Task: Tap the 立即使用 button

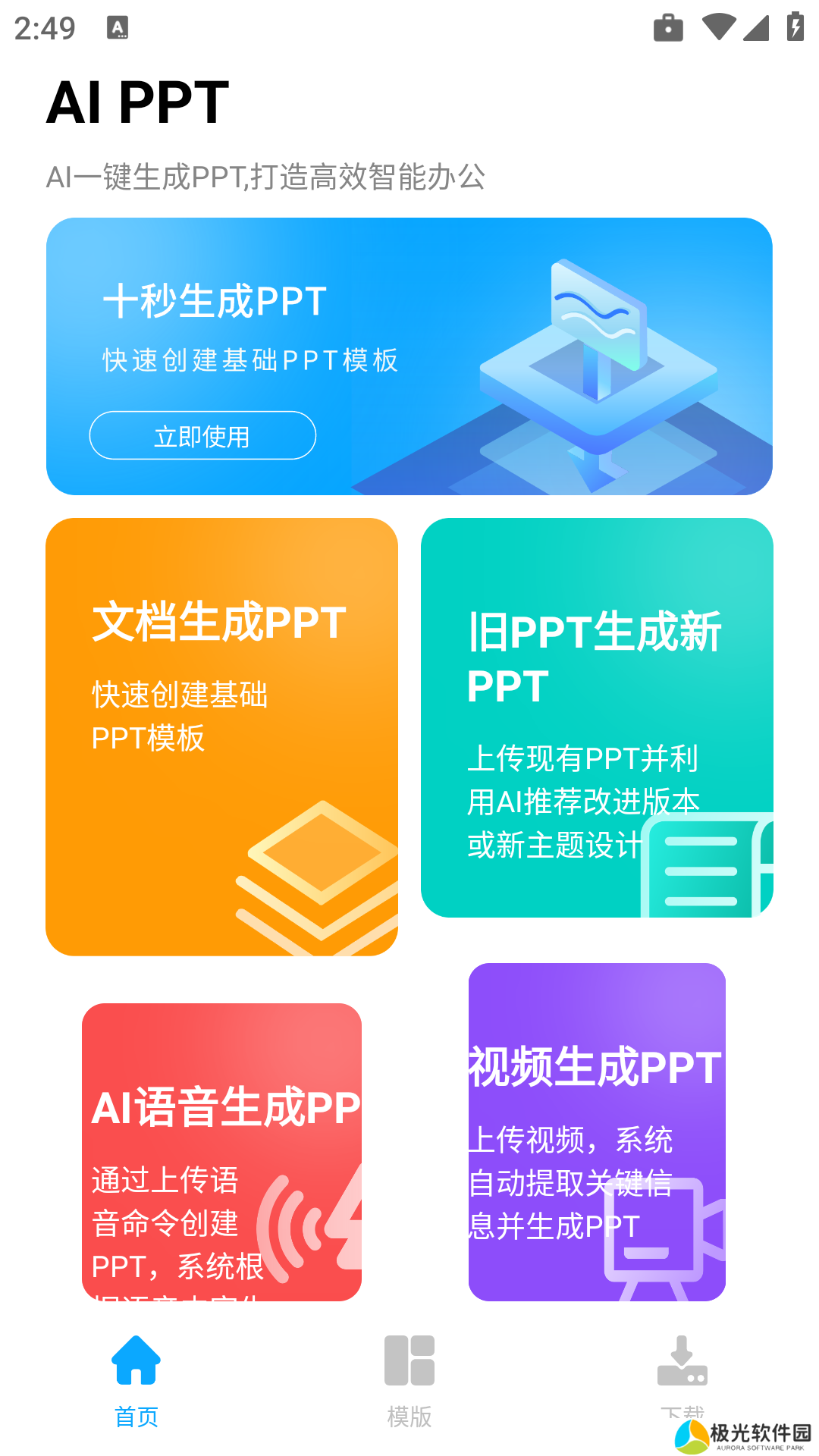Action: (x=202, y=435)
